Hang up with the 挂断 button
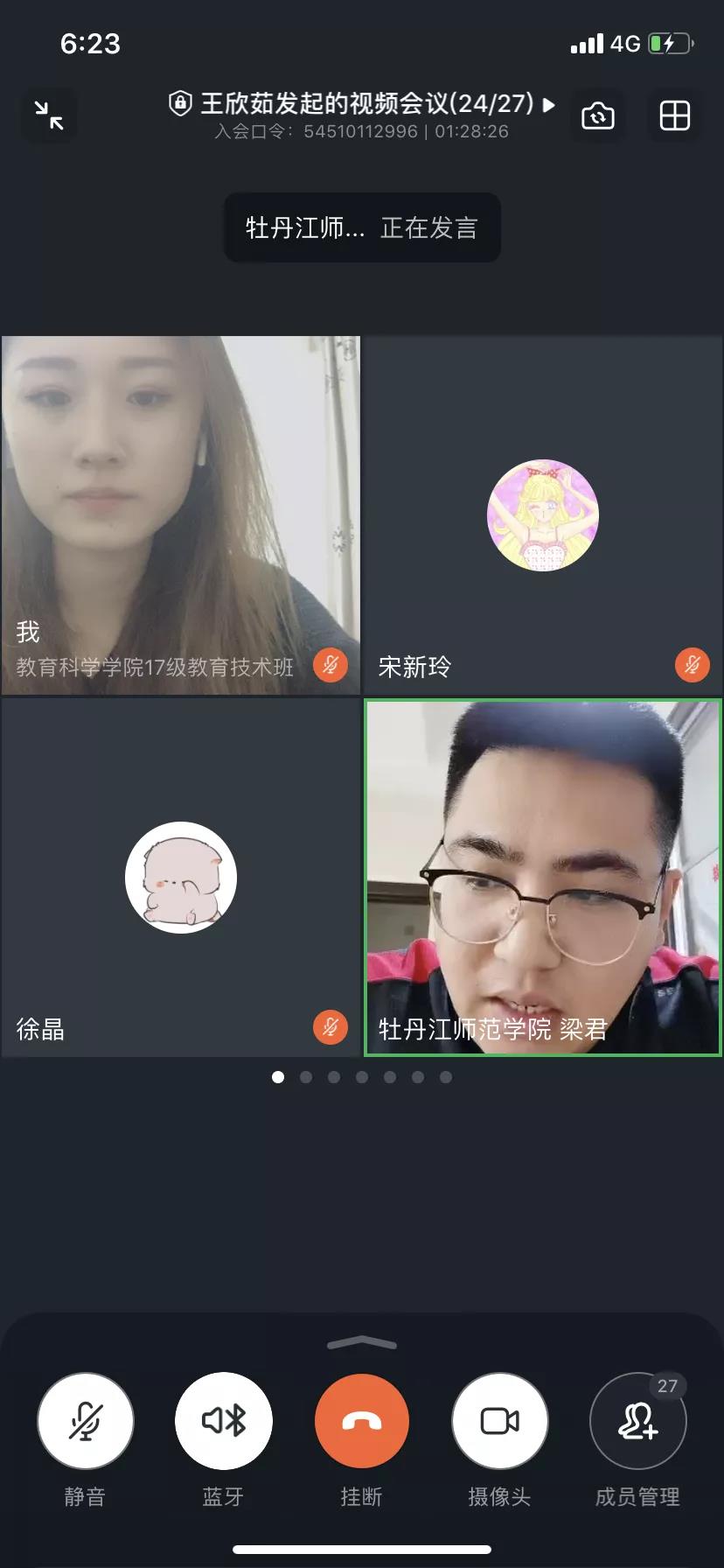This screenshot has height=1568, width=724. pyautogui.click(x=361, y=1421)
